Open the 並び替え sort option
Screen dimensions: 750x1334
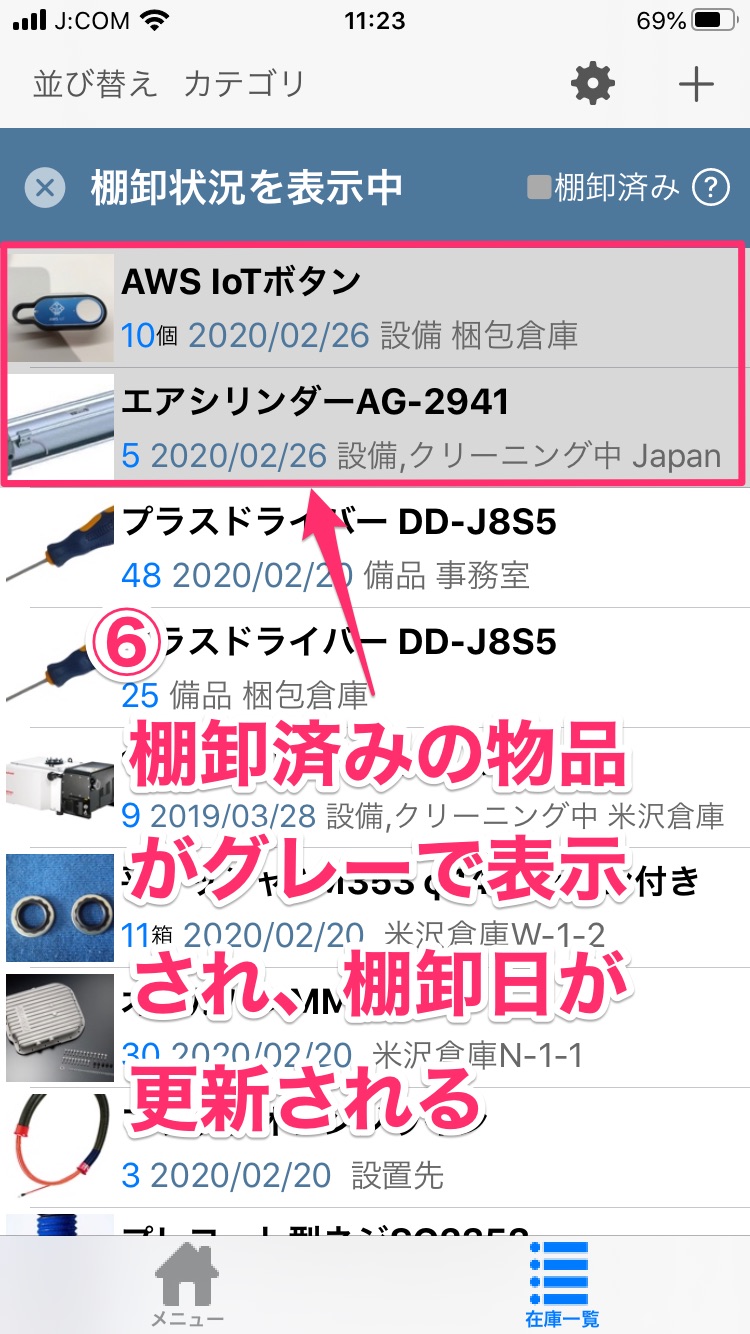point(95,84)
